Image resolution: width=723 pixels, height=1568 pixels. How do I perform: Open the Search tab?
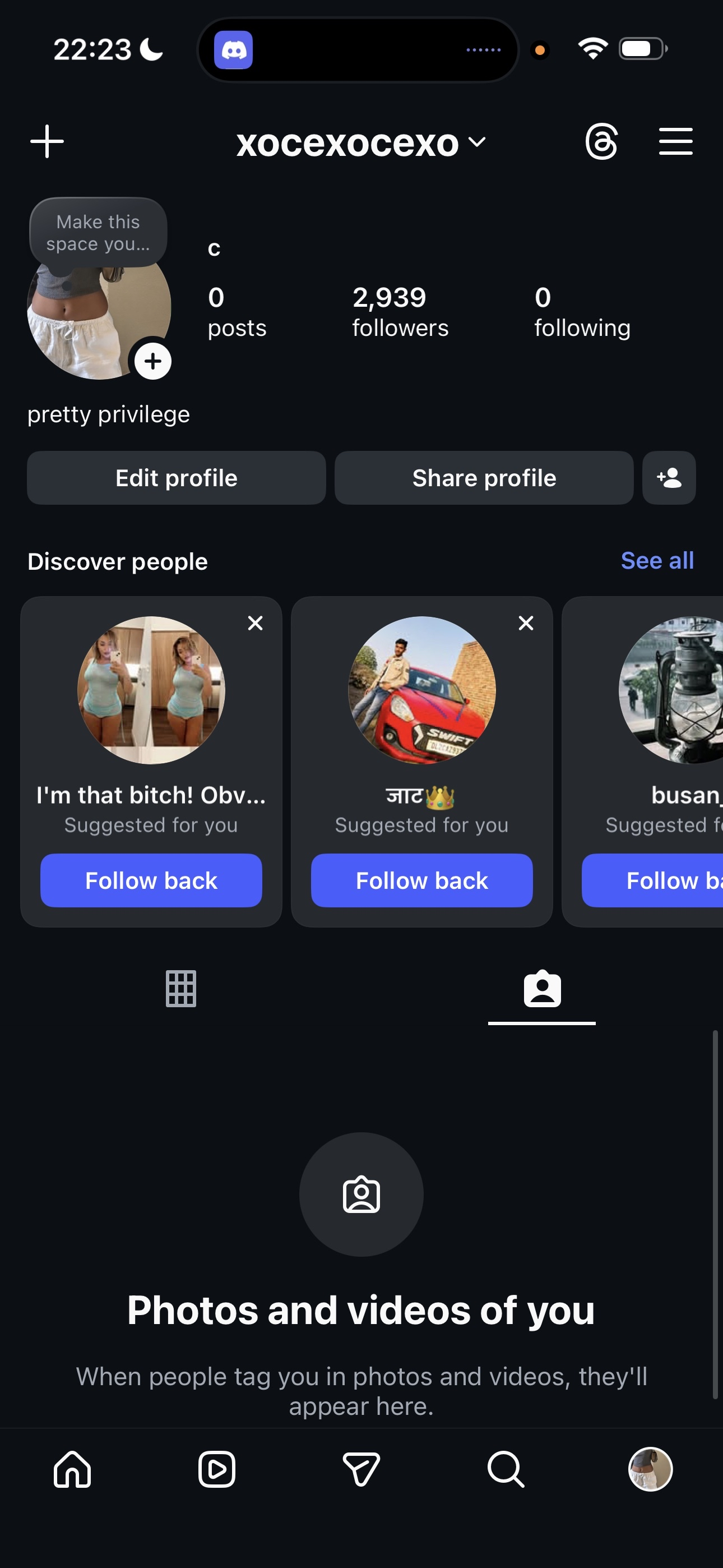coord(506,1469)
